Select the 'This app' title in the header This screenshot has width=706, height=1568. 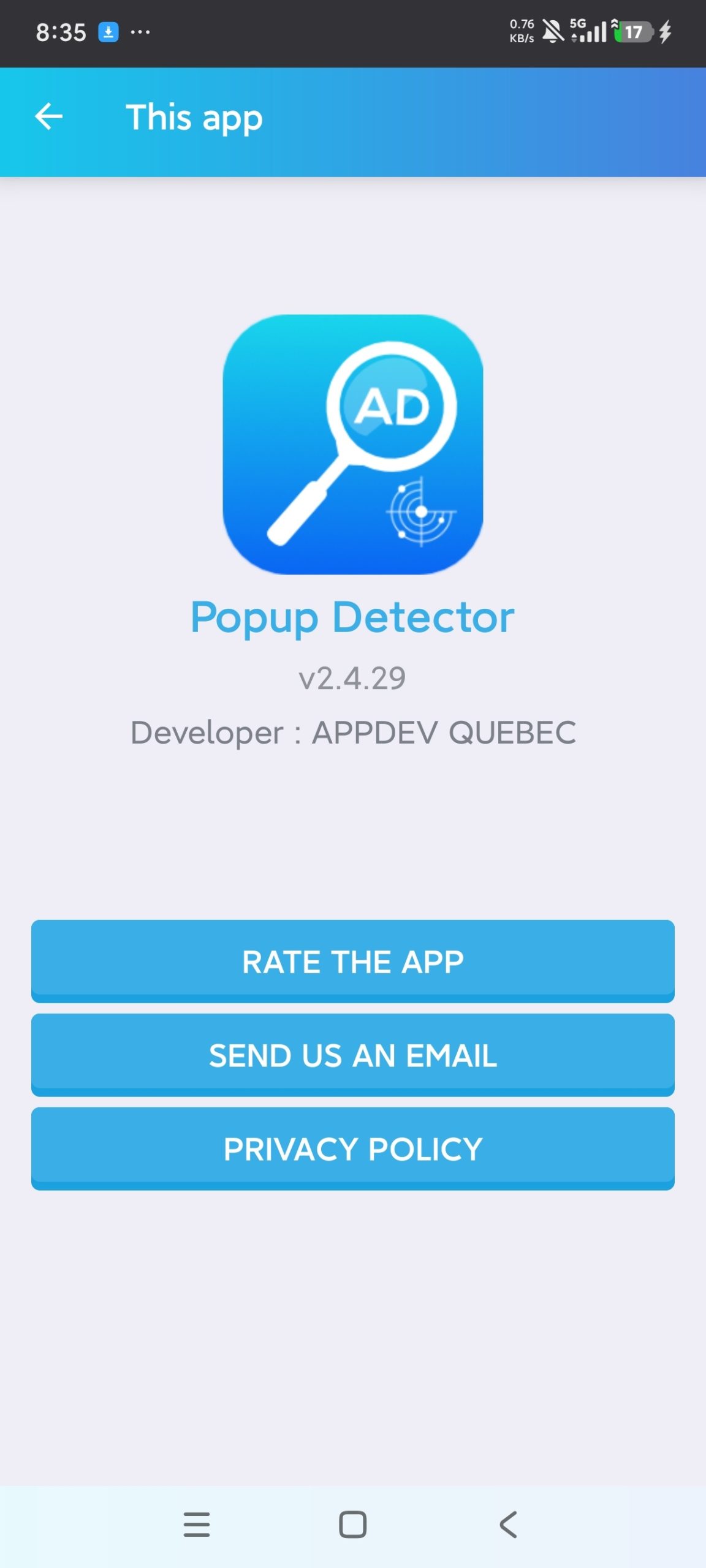tap(194, 117)
